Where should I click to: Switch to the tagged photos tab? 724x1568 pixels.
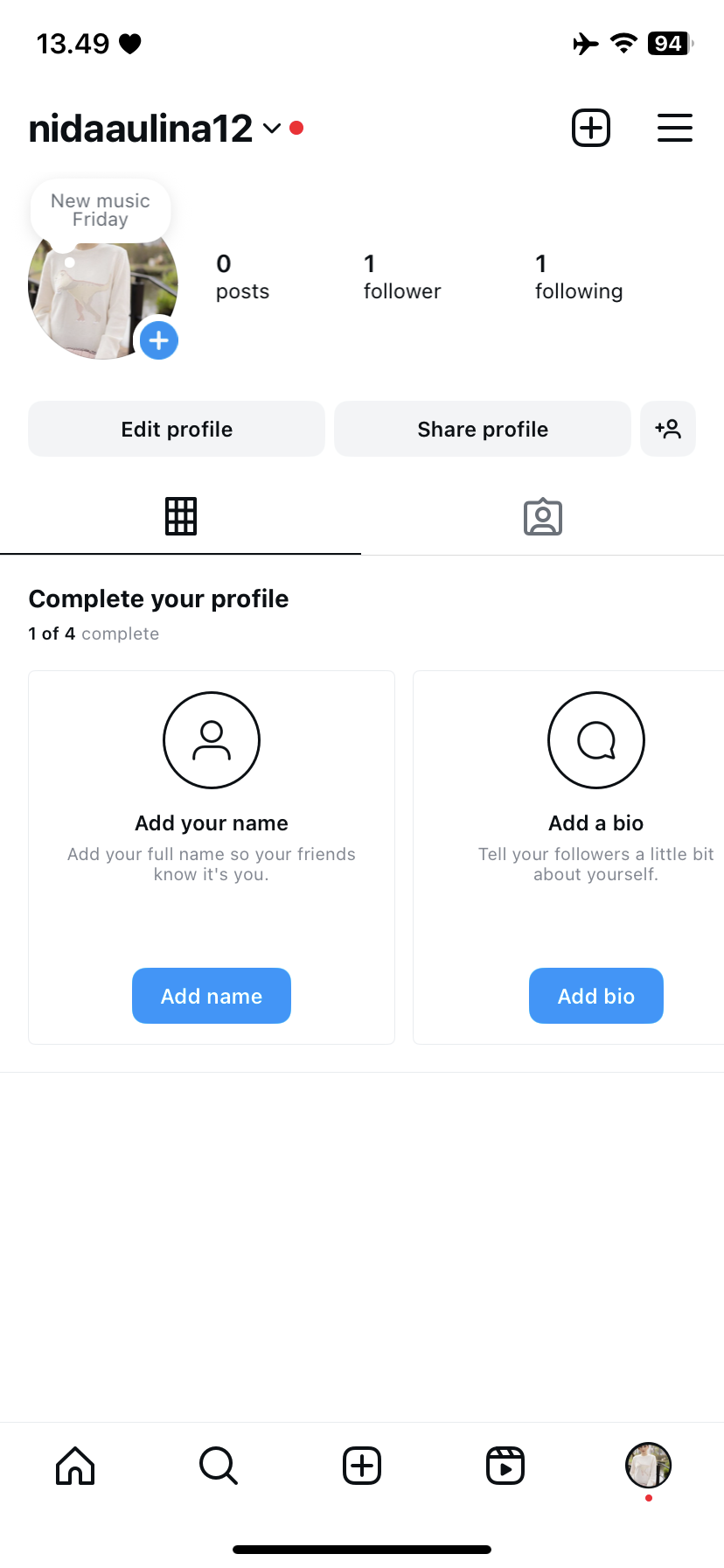click(542, 516)
